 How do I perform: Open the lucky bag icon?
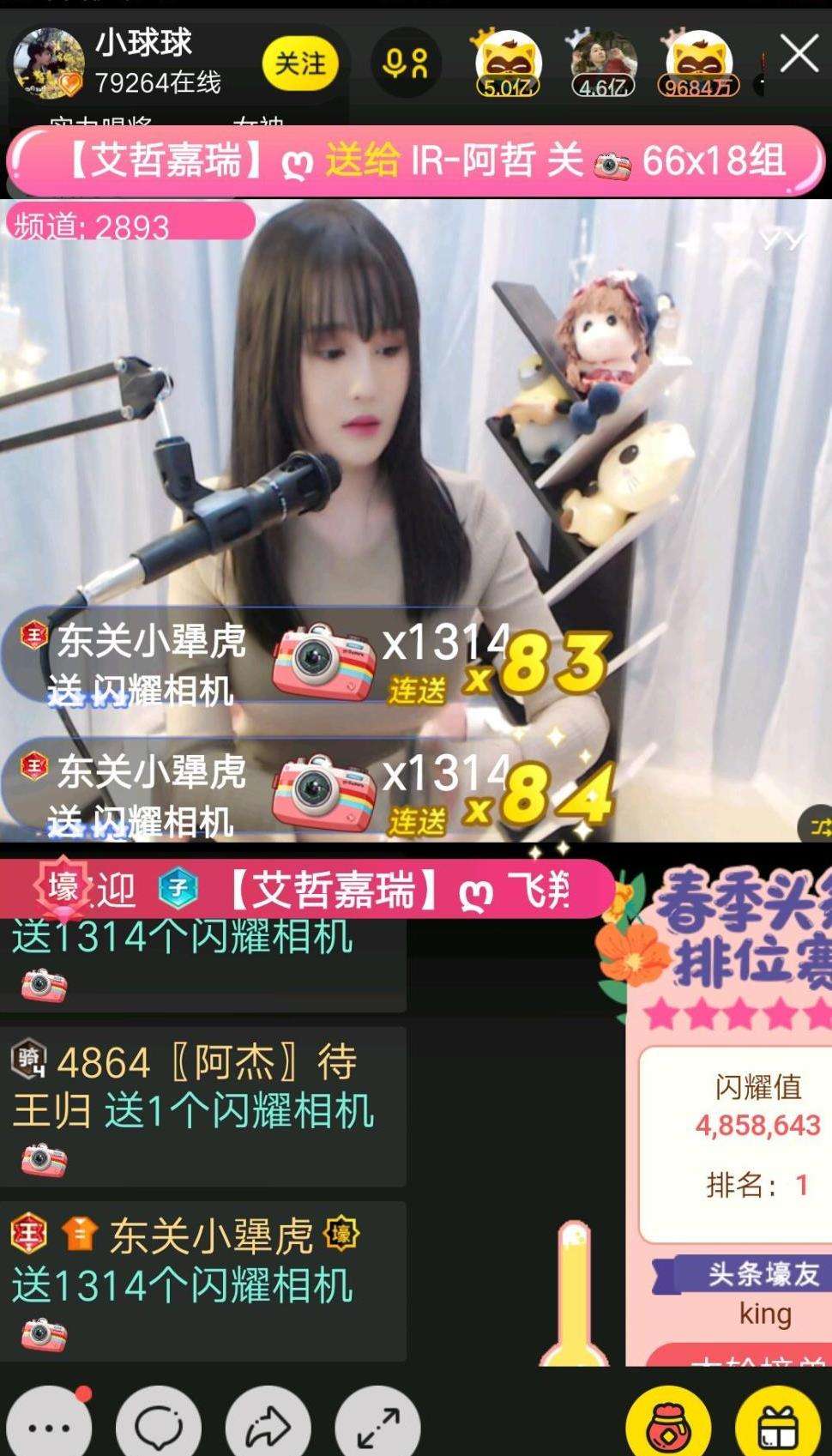click(668, 1426)
